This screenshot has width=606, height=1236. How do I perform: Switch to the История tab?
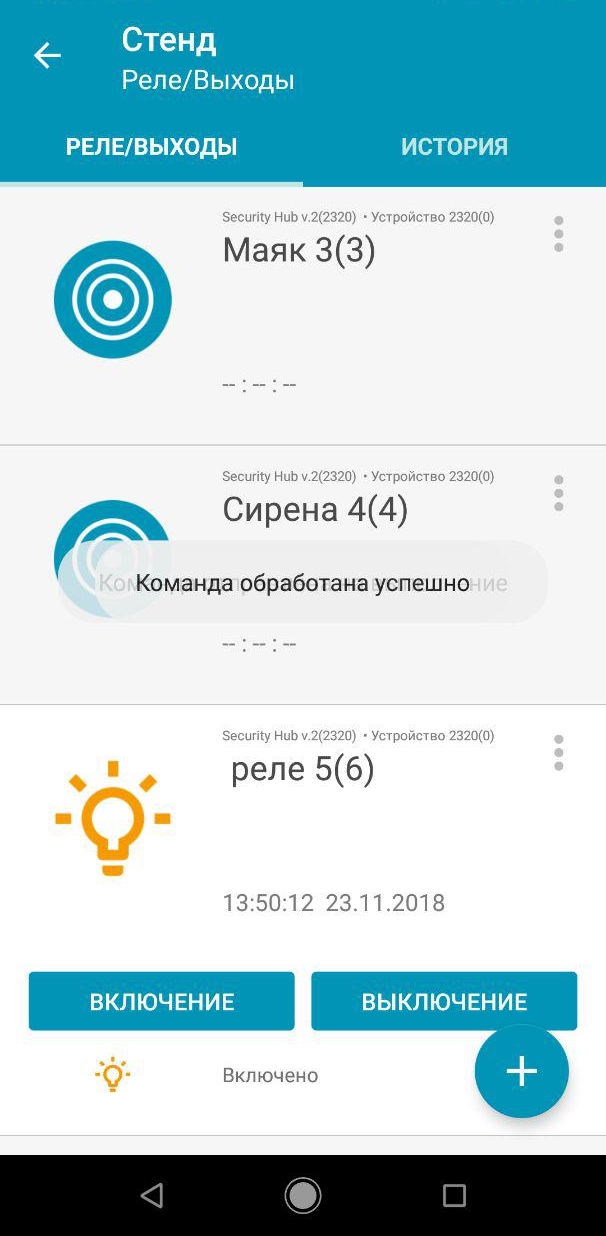point(454,147)
